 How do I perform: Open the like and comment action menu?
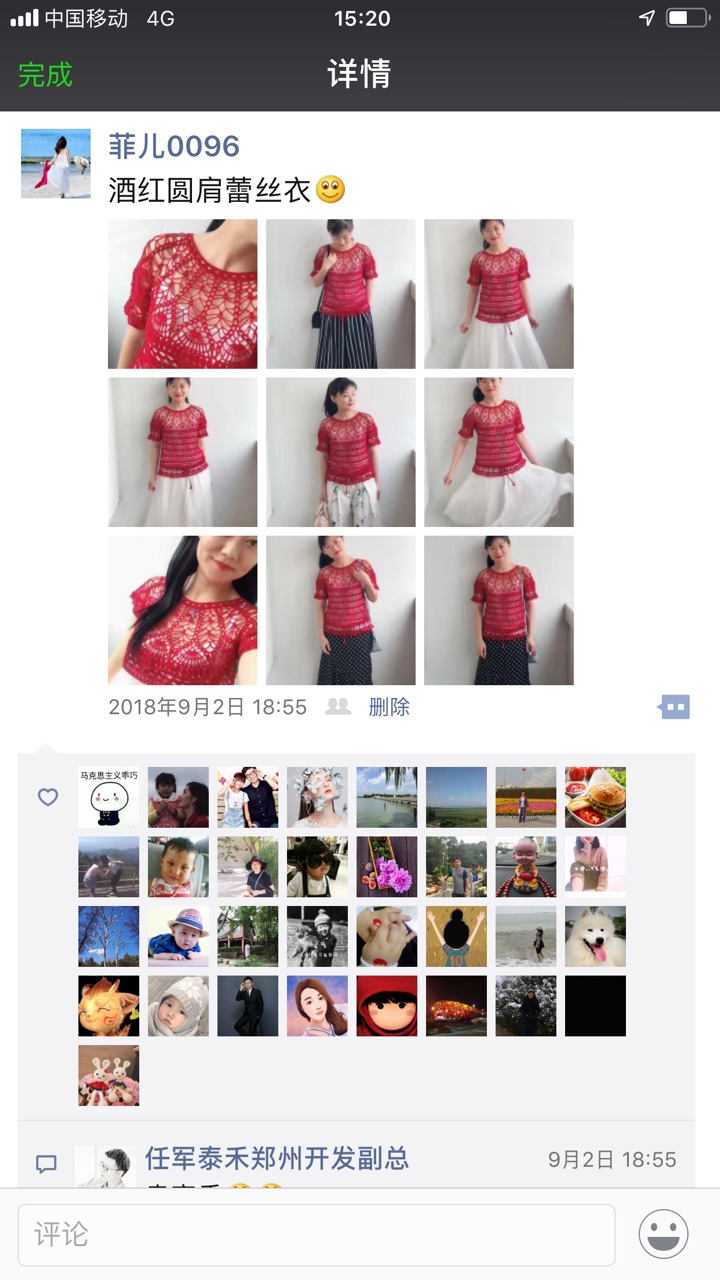click(x=675, y=707)
